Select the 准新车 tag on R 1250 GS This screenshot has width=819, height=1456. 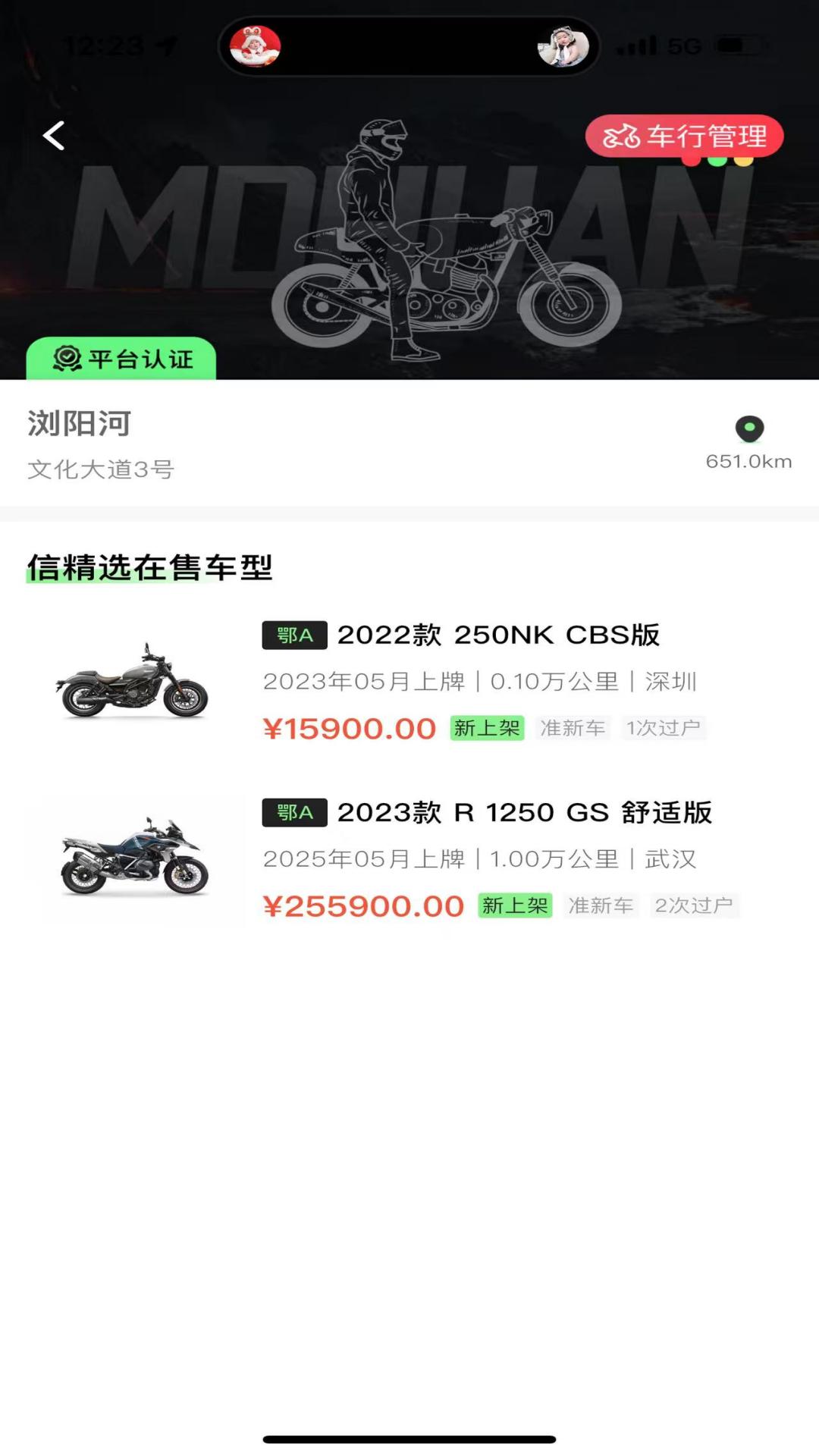601,905
